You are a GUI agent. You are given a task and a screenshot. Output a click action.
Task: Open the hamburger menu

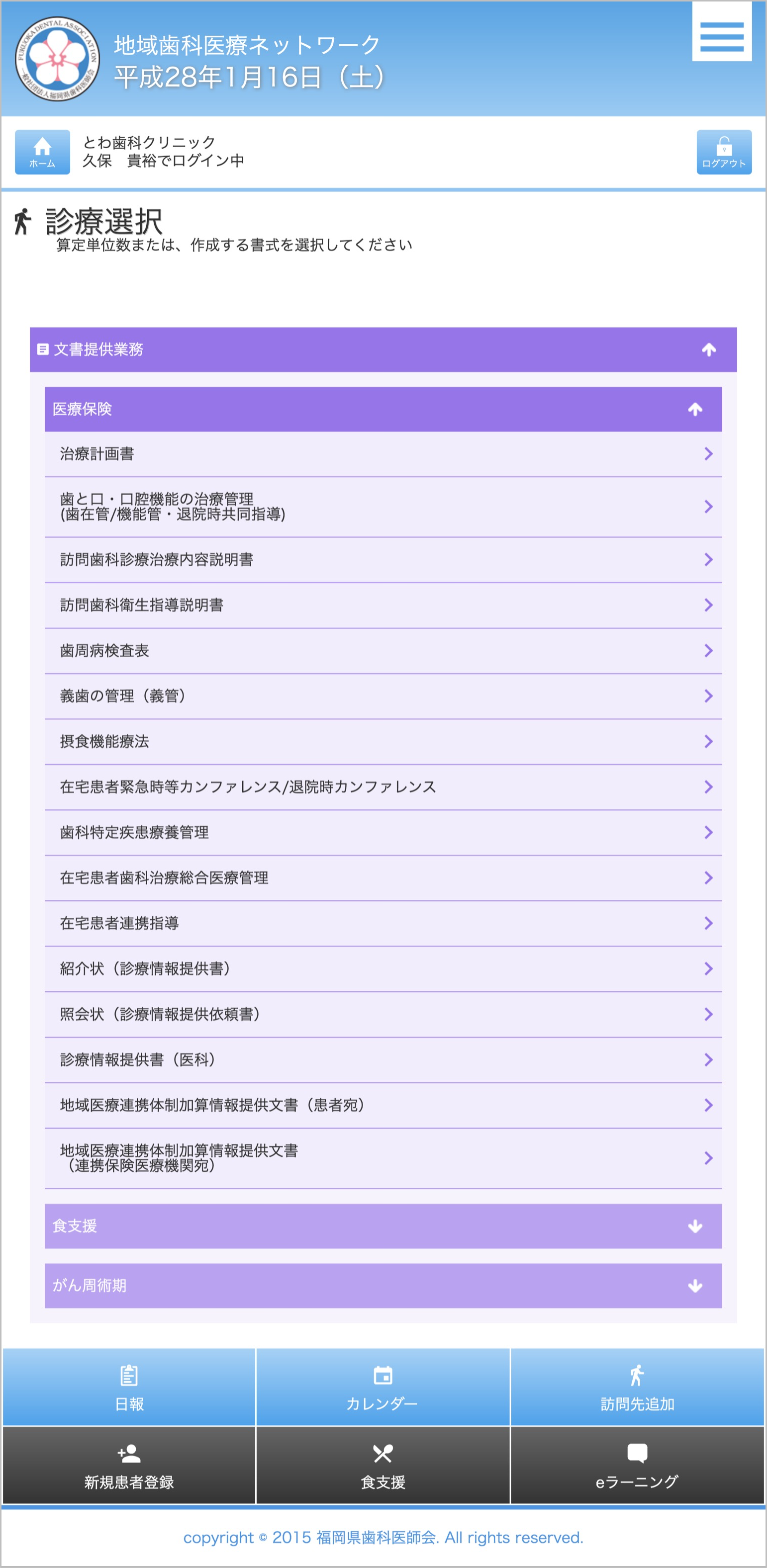pyautogui.click(x=721, y=36)
